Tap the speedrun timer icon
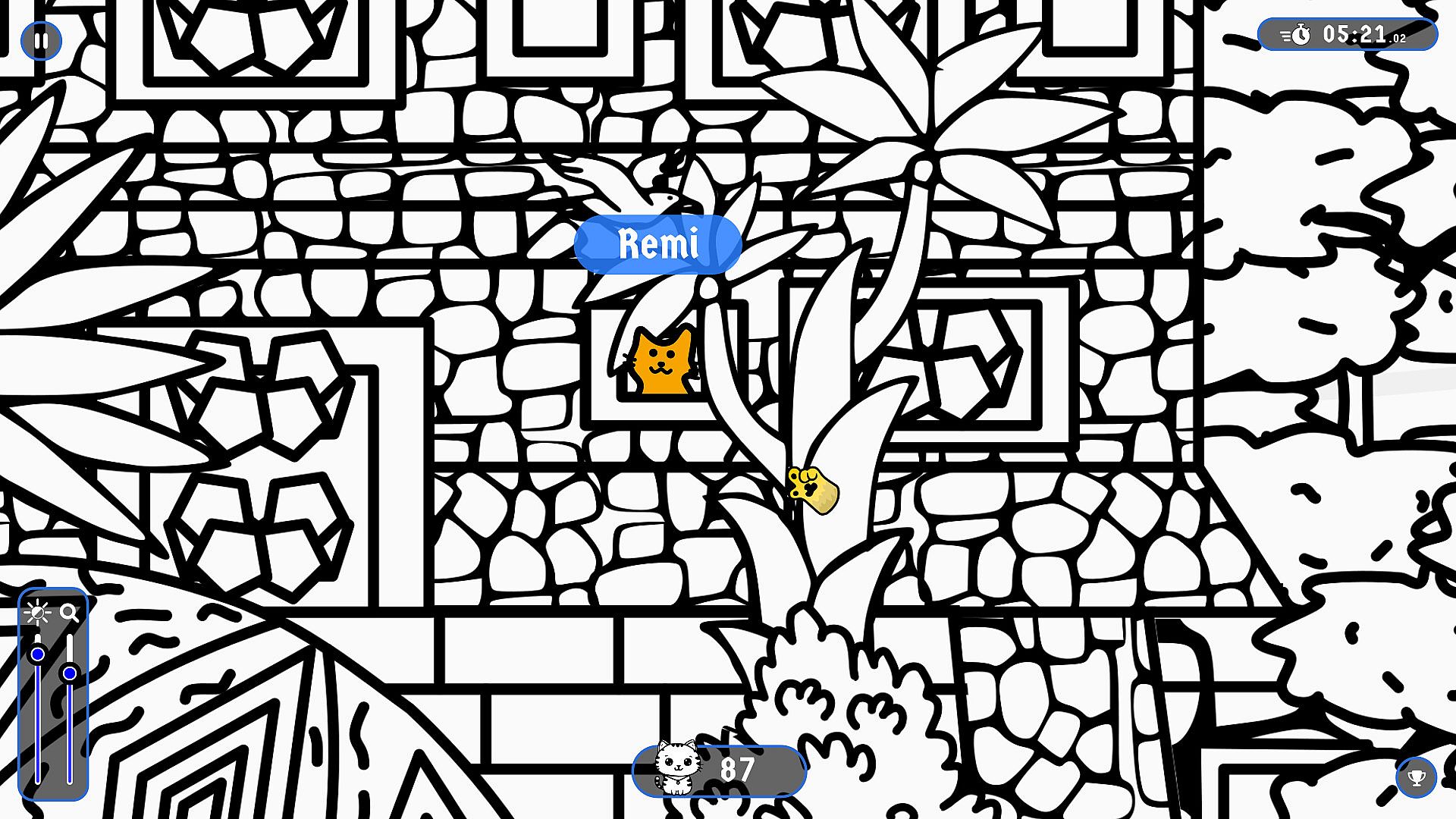 tap(1295, 35)
